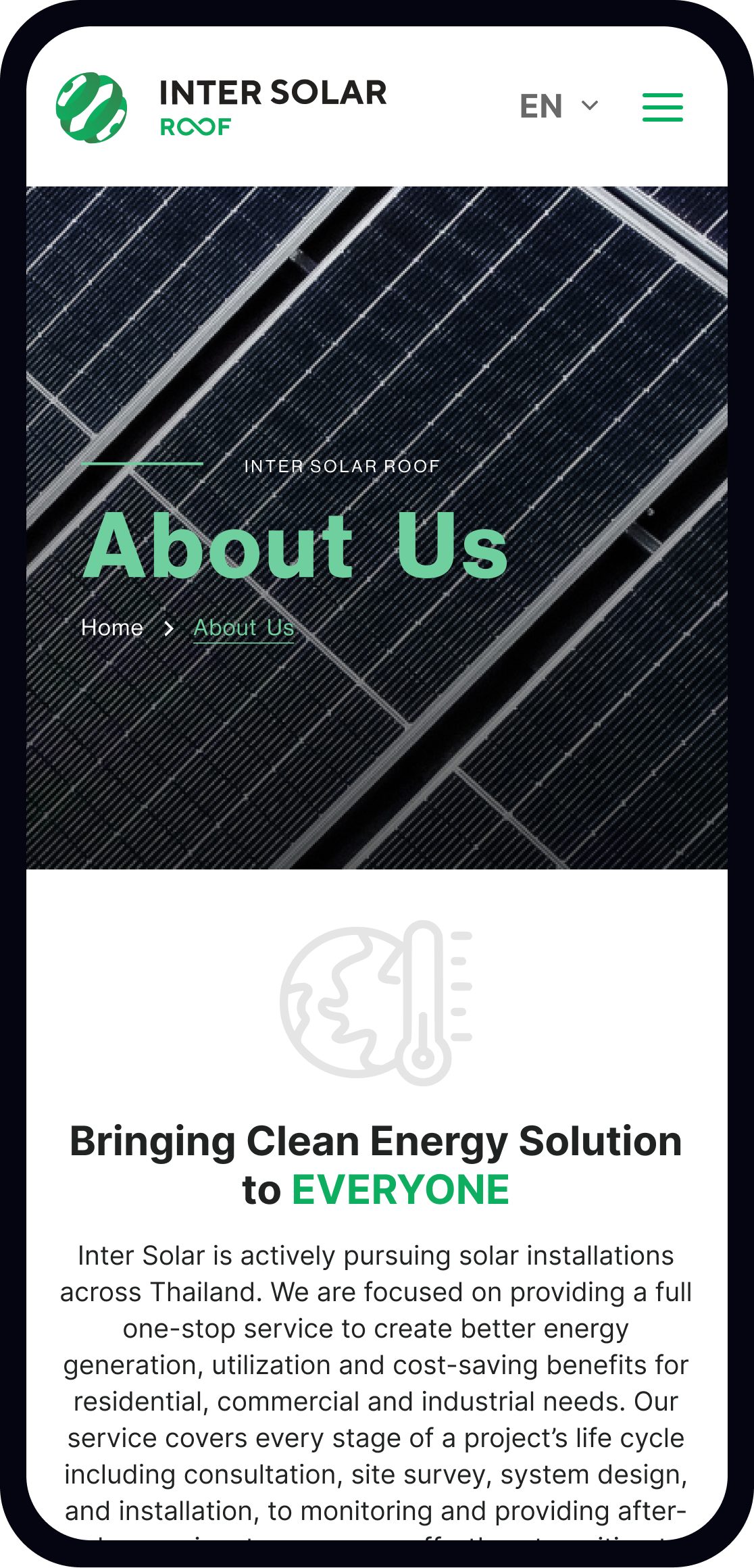
Task: Expand the EN language dropdown
Action: click(x=559, y=106)
